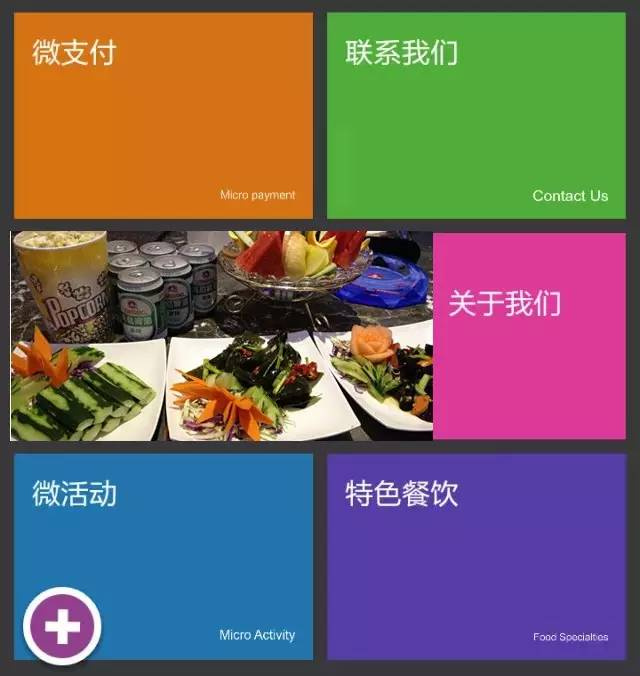Tap the food photo banner
The image size is (640, 676).
[x=221, y=335]
